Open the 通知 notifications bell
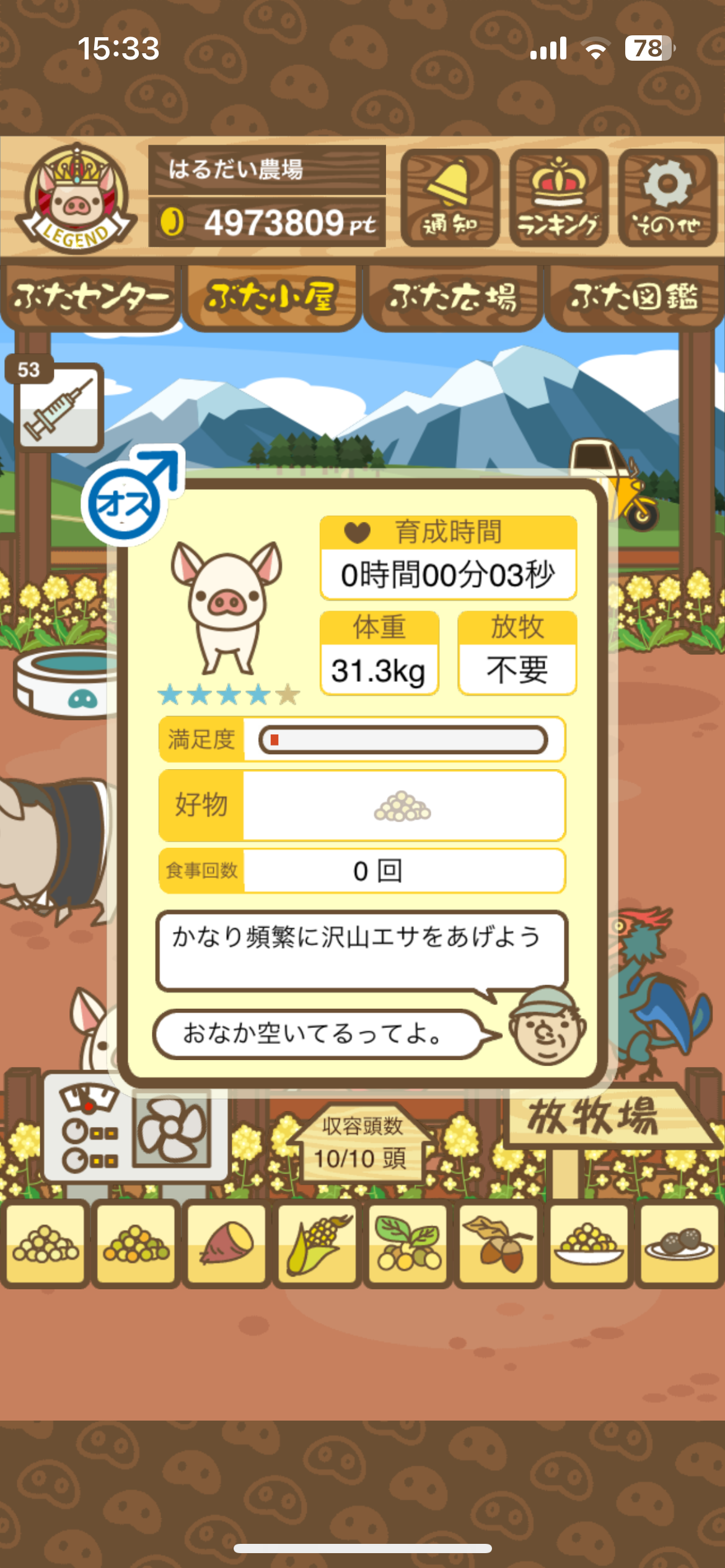The image size is (725, 1568). [x=450, y=198]
